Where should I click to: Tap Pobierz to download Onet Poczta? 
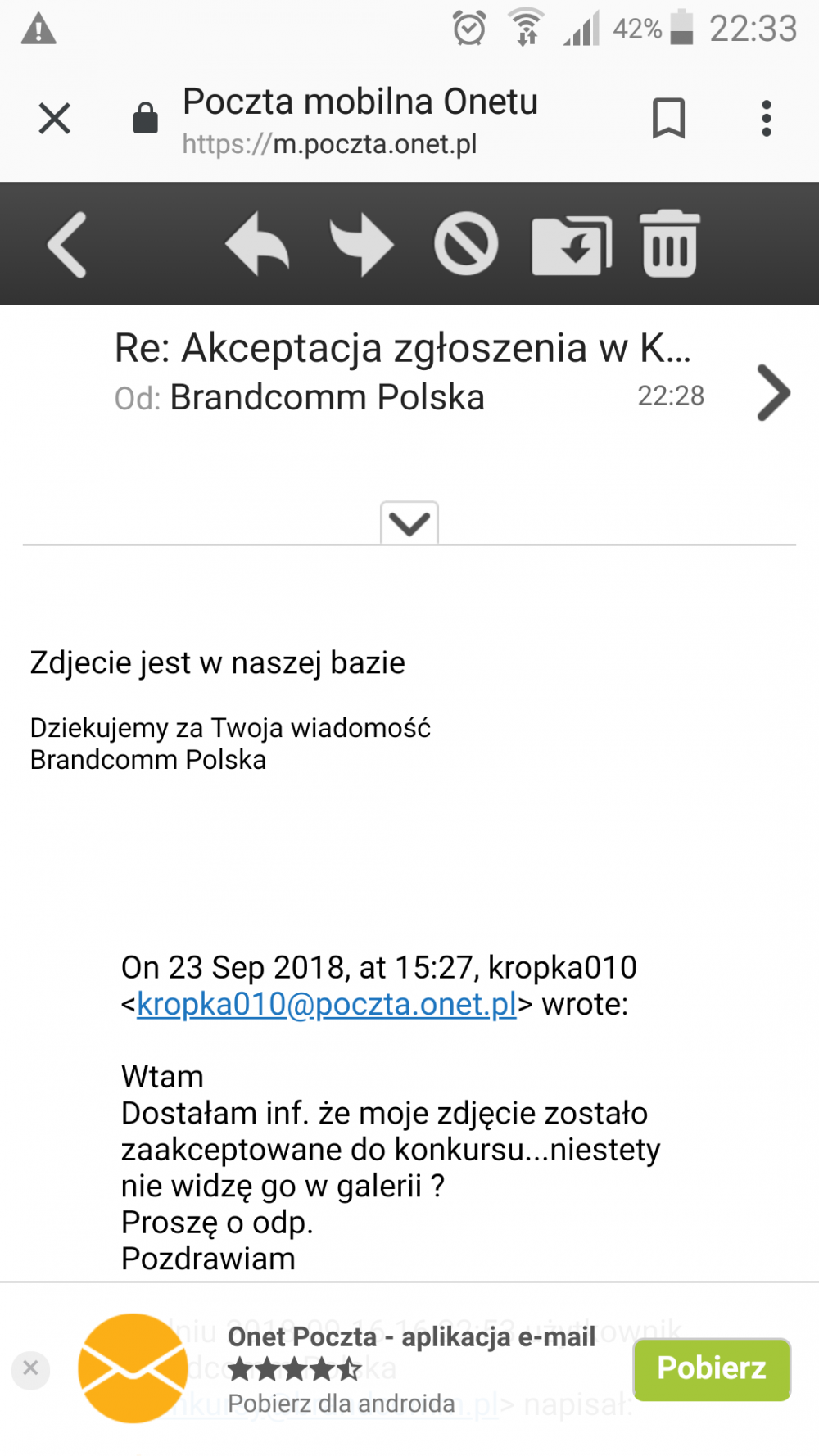(711, 1368)
